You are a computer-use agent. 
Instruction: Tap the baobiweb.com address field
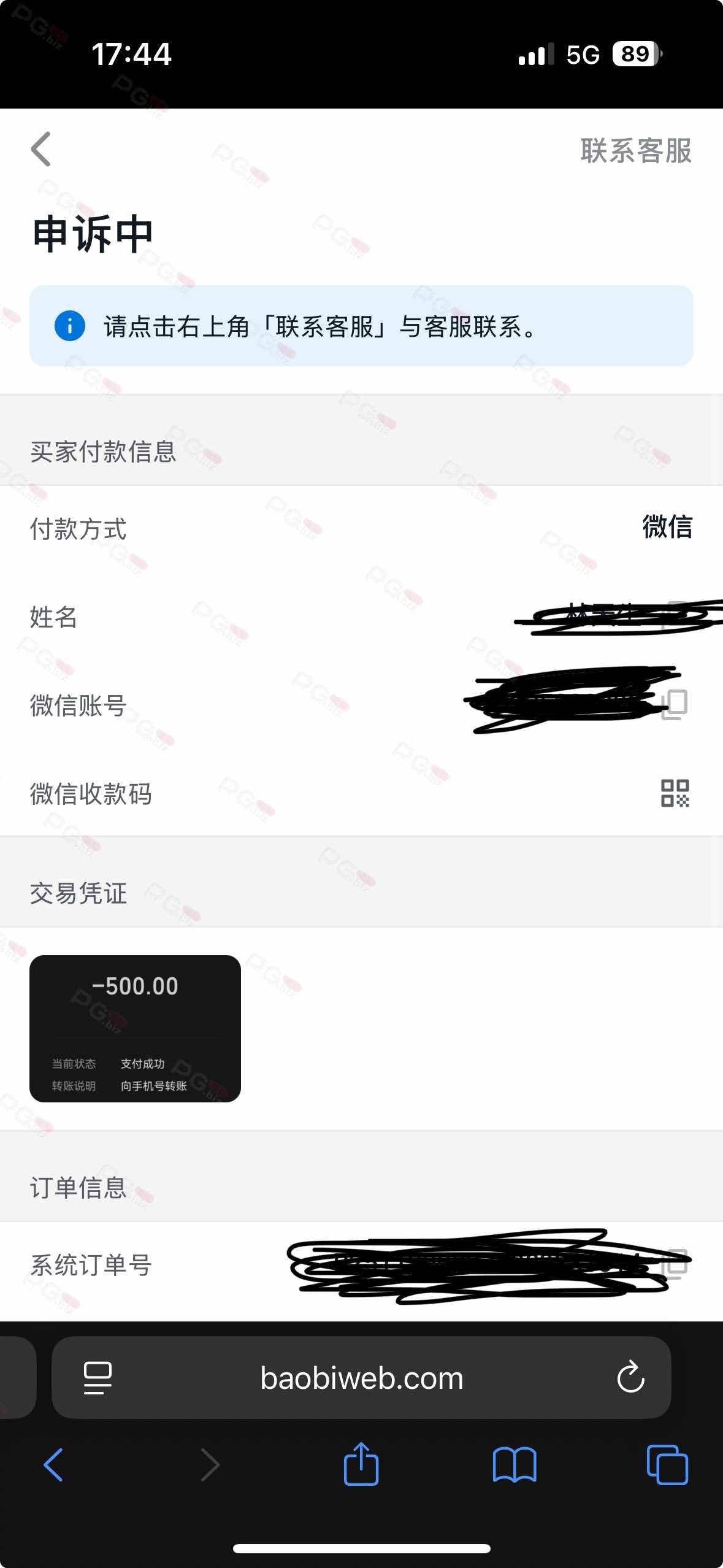tap(361, 1378)
